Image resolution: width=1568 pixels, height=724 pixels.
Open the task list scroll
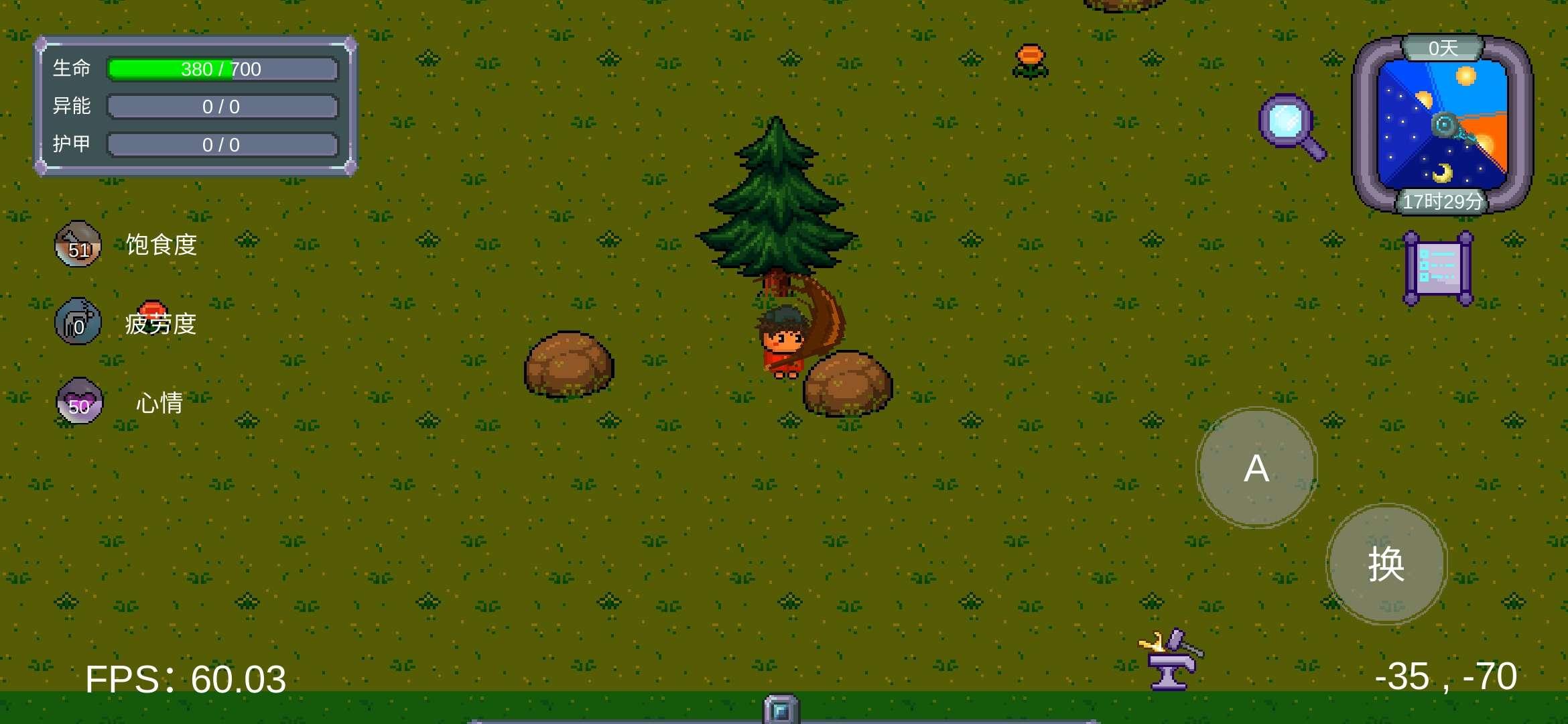coord(1438,269)
